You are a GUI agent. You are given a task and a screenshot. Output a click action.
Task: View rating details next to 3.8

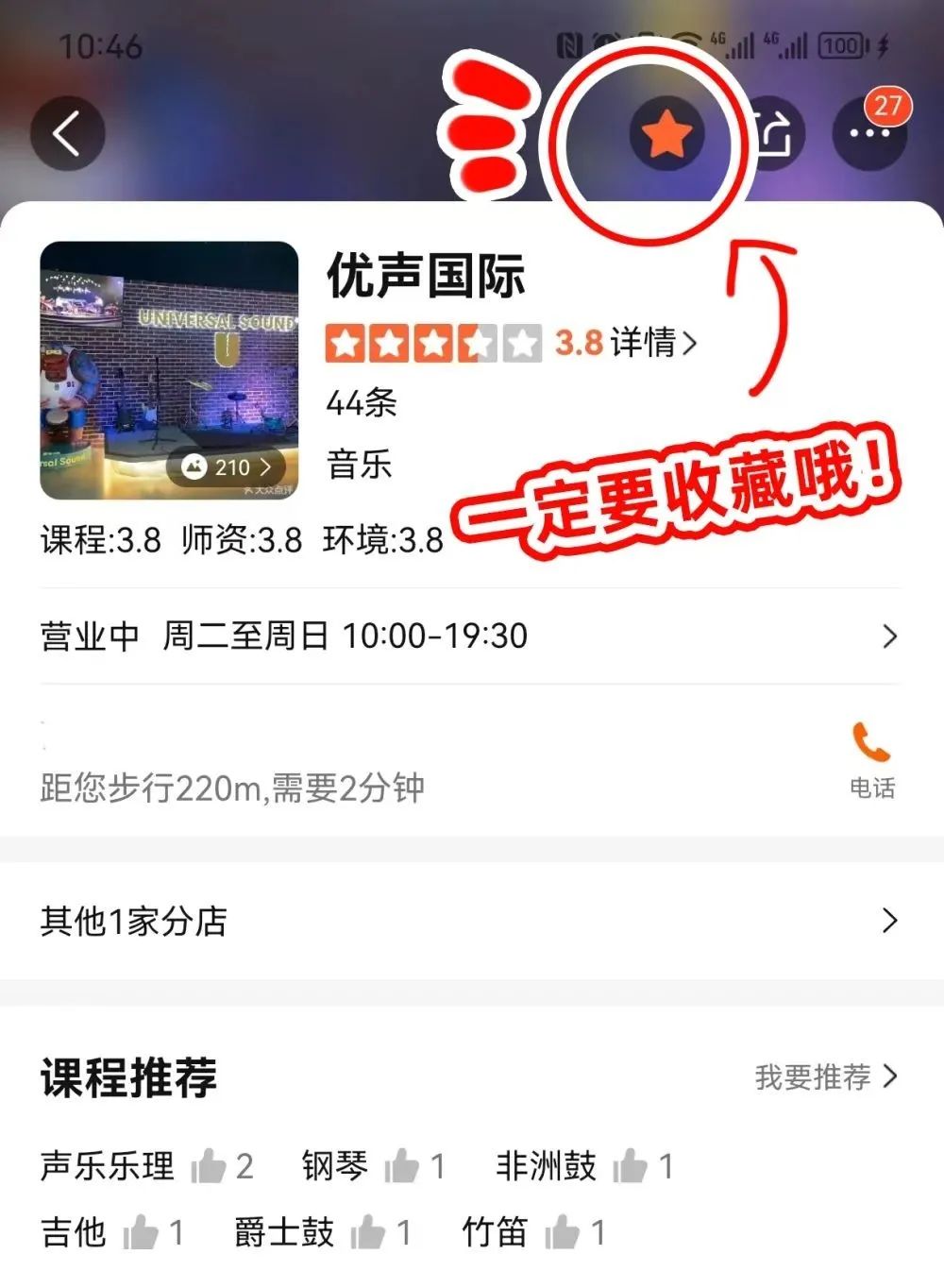pos(653,343)
